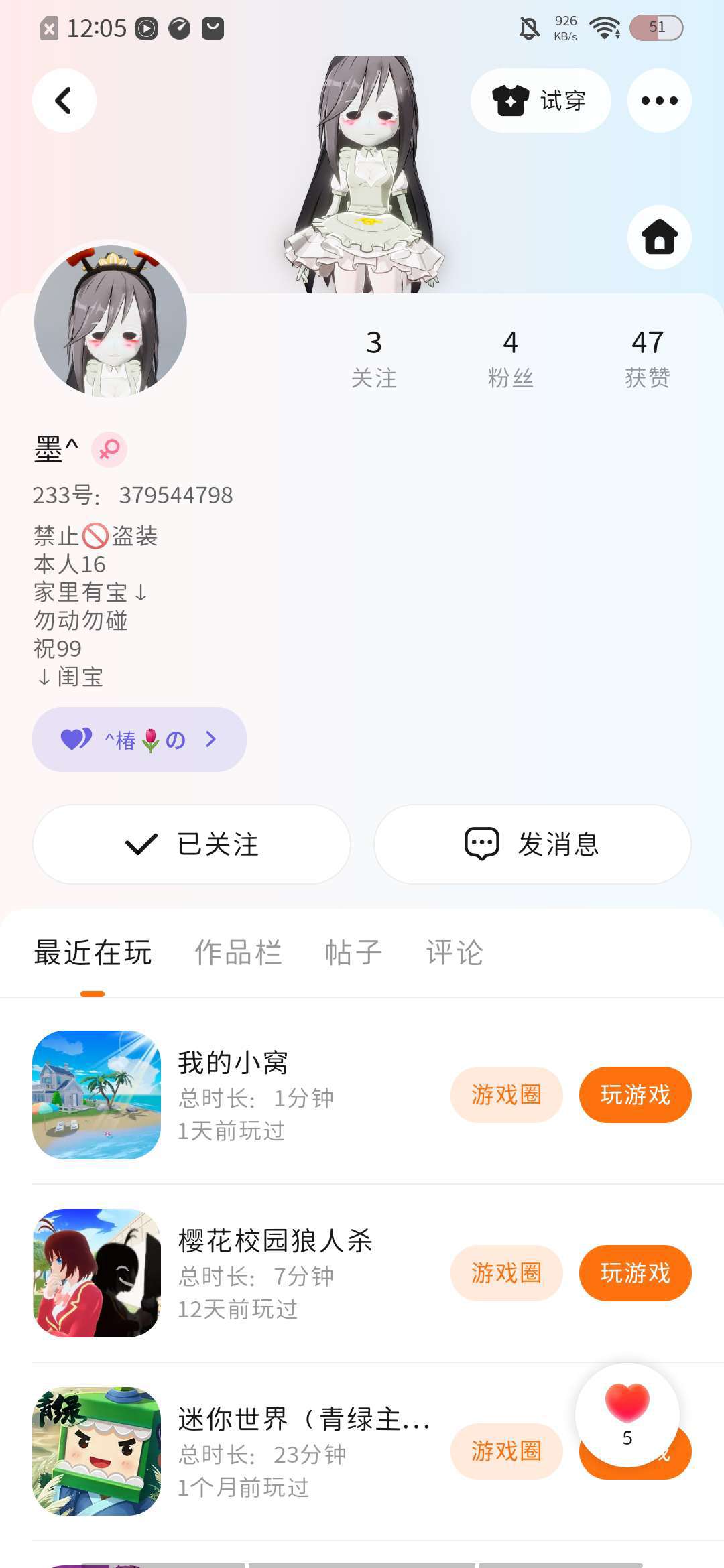
Task: Open 游戏圈 for 迷你世界
Action: coord(506,1451)
